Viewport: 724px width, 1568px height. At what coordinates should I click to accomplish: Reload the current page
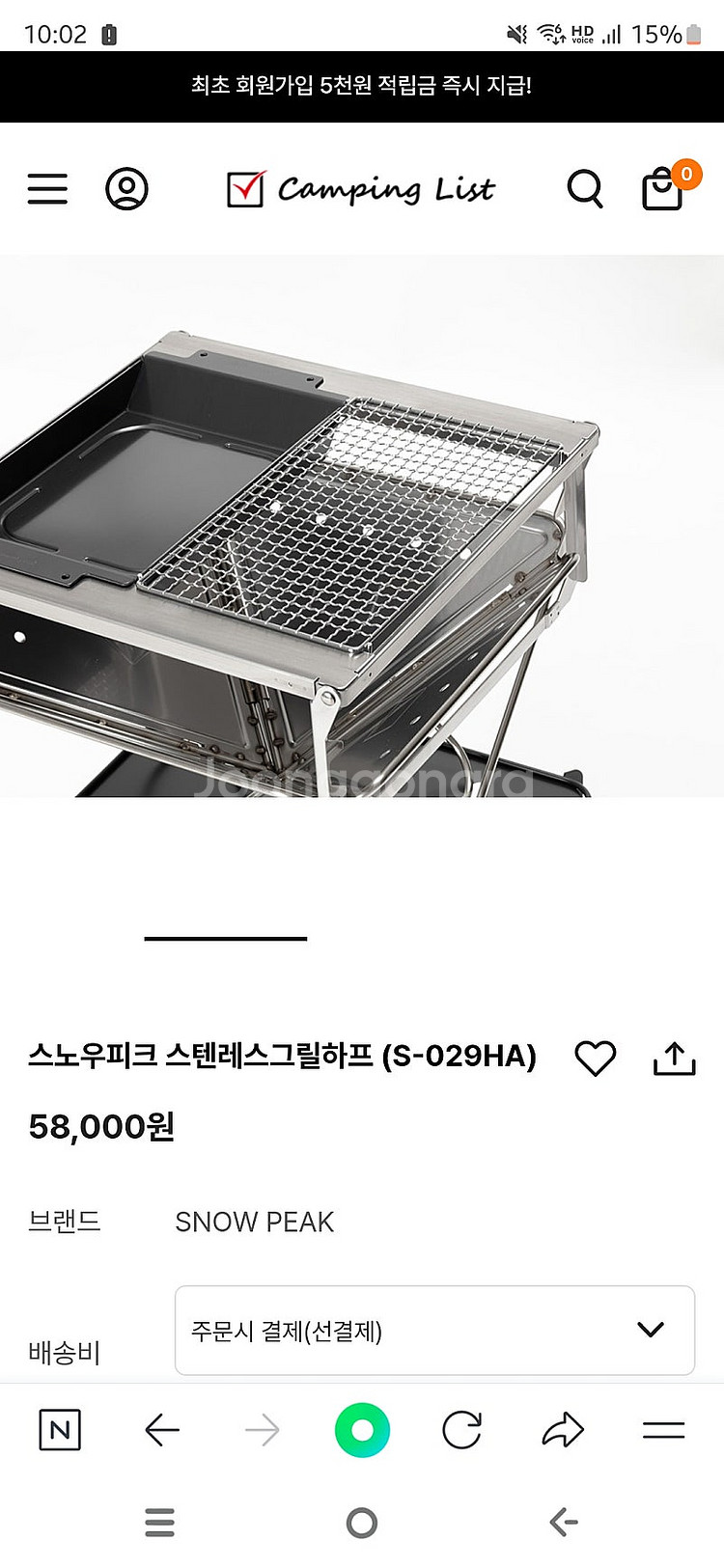pyautogui.click(x=461, y=1430)
